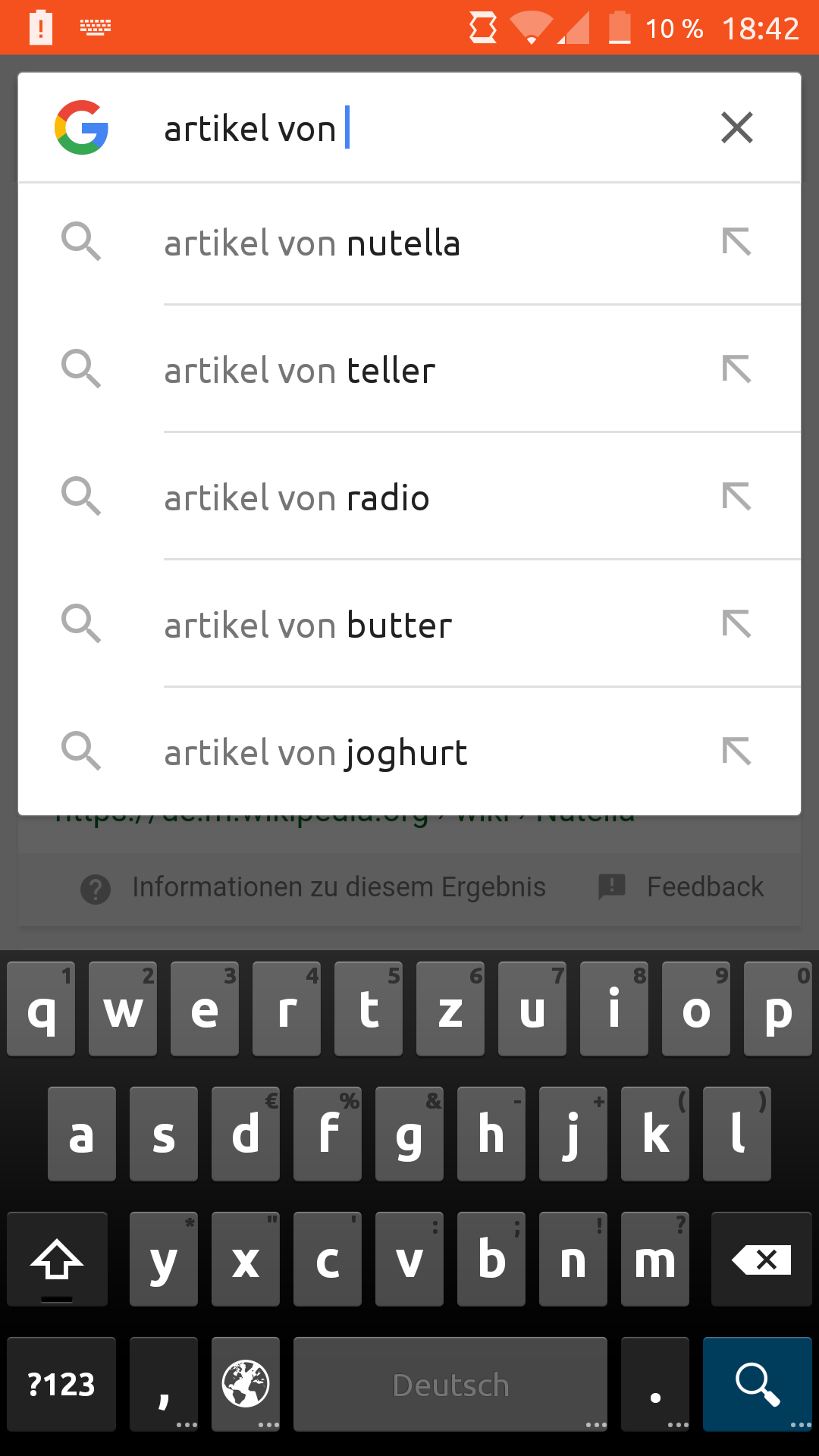Insert 'artikel von butter' via arrow icon
819x1456 pixels.
click(x=736, y=625)
